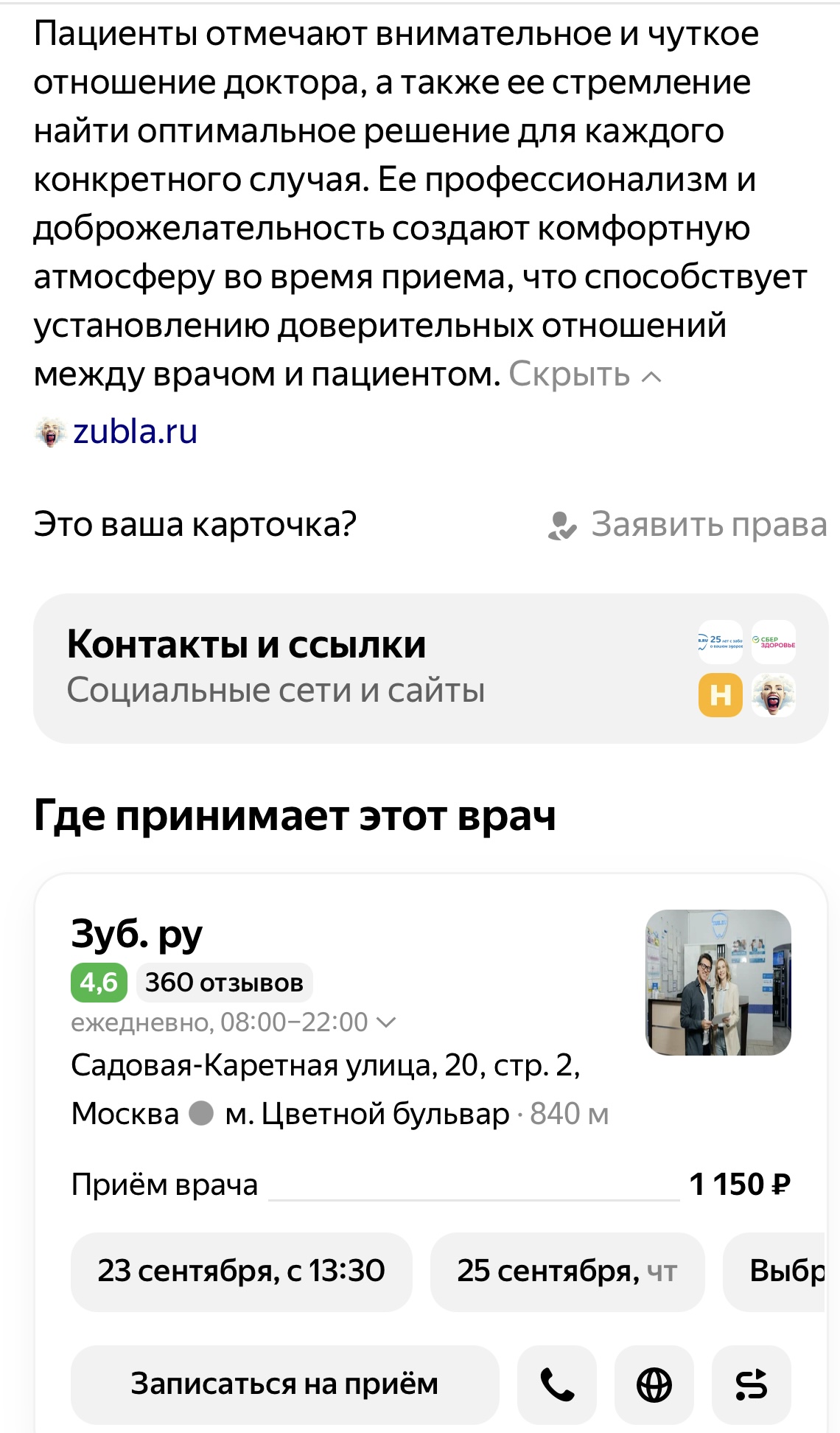Collapse the description with Скрыть
Viewport: 840px width, 1433px height.
[x=585, y=375]
